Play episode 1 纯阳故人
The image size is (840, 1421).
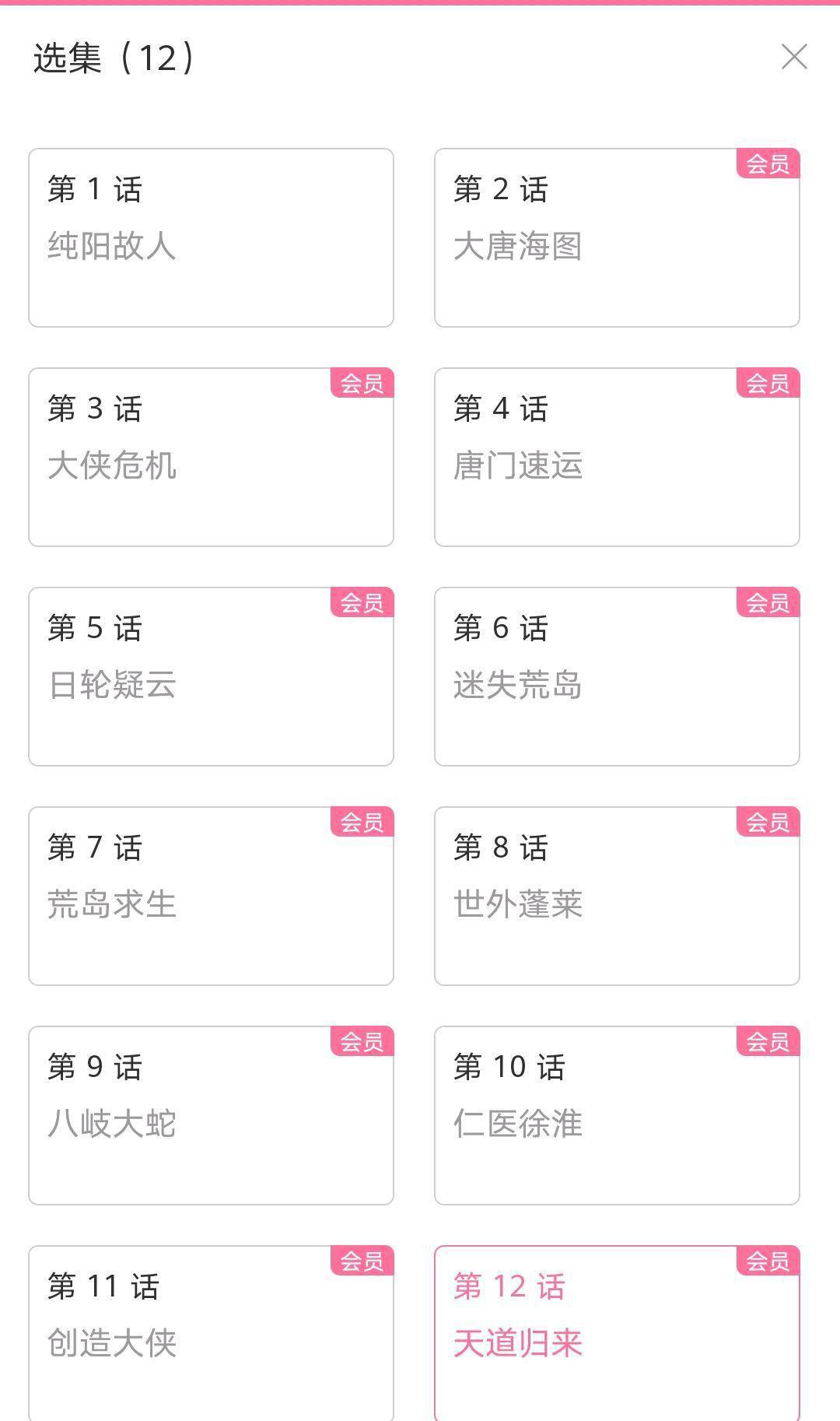coord(211,233)
